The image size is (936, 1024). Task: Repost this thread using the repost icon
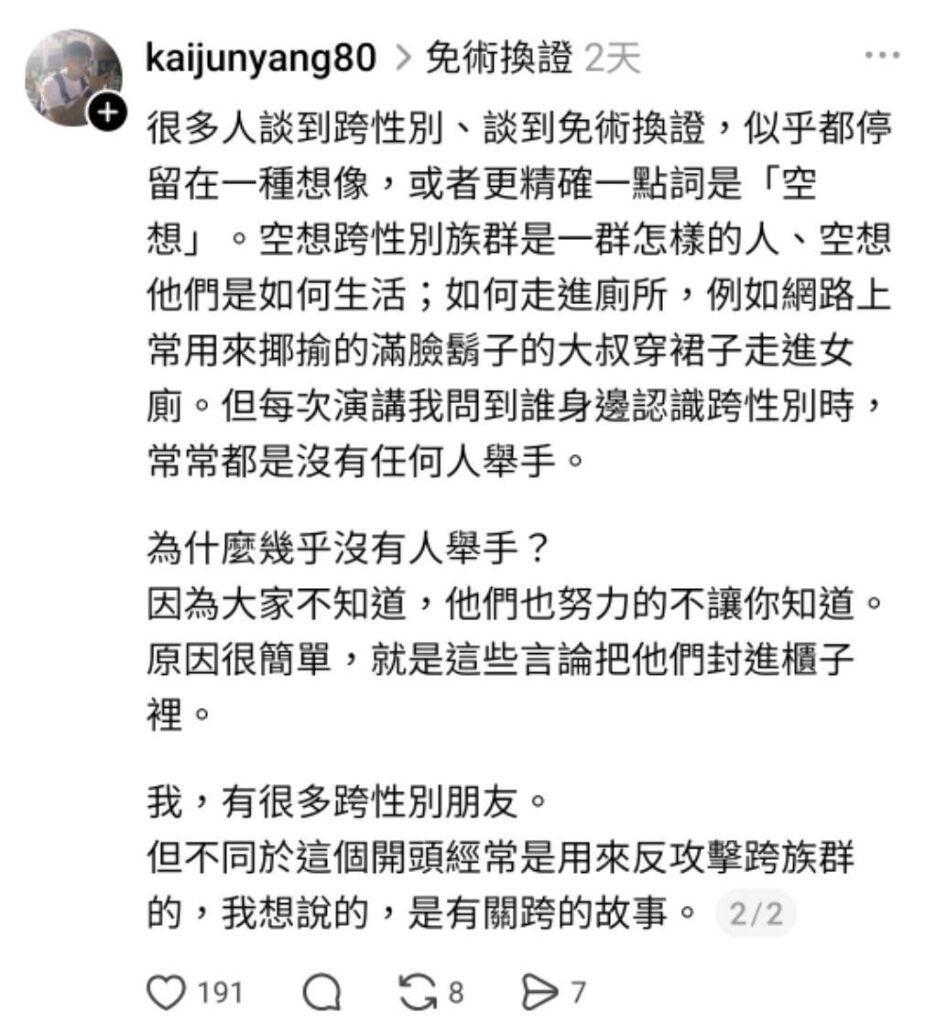click(416, 992)
